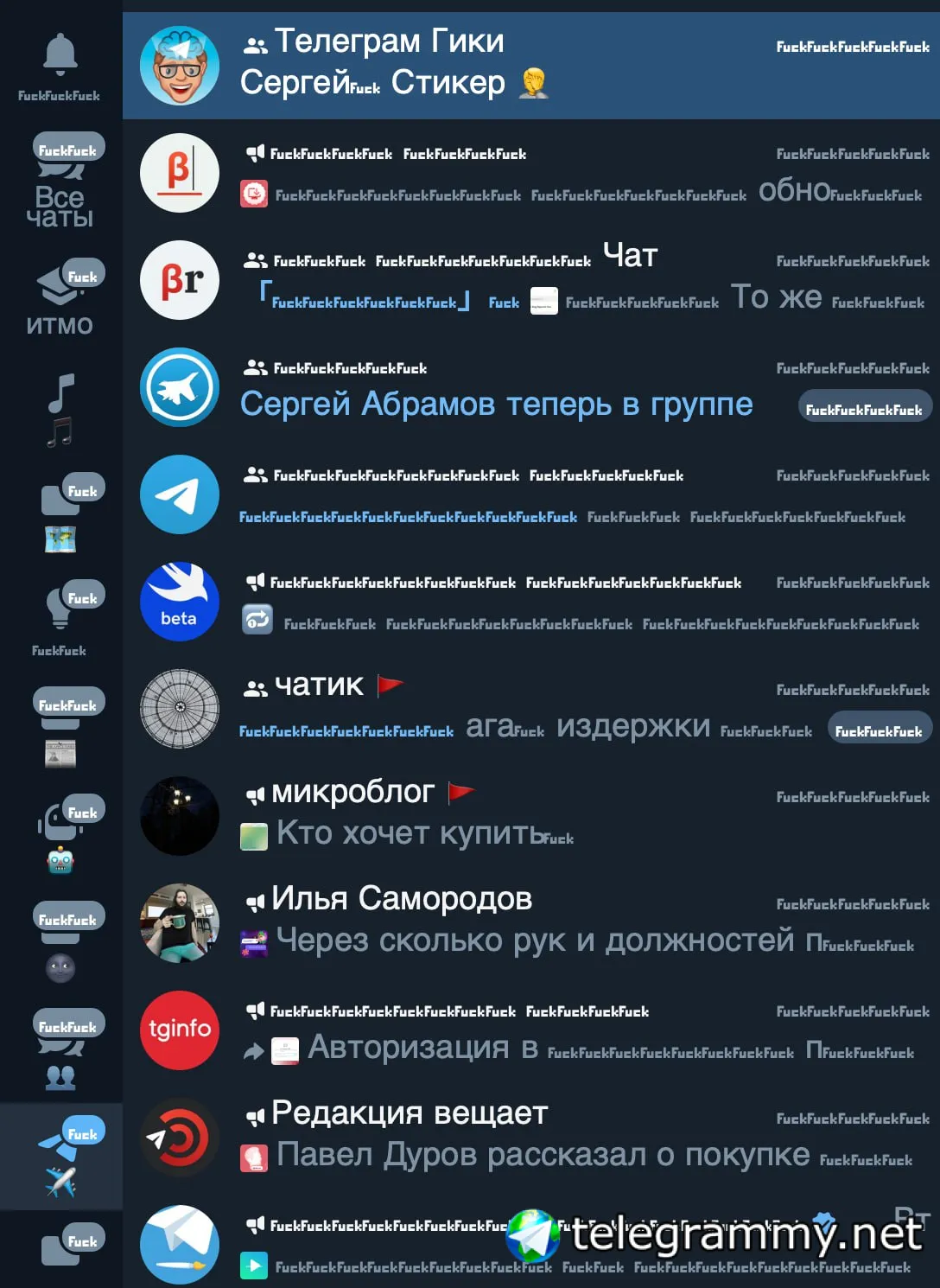Viewport: 940px width, 1288px height.
Task: Switch to the ИТМО folder
Action: click(60, 298)
